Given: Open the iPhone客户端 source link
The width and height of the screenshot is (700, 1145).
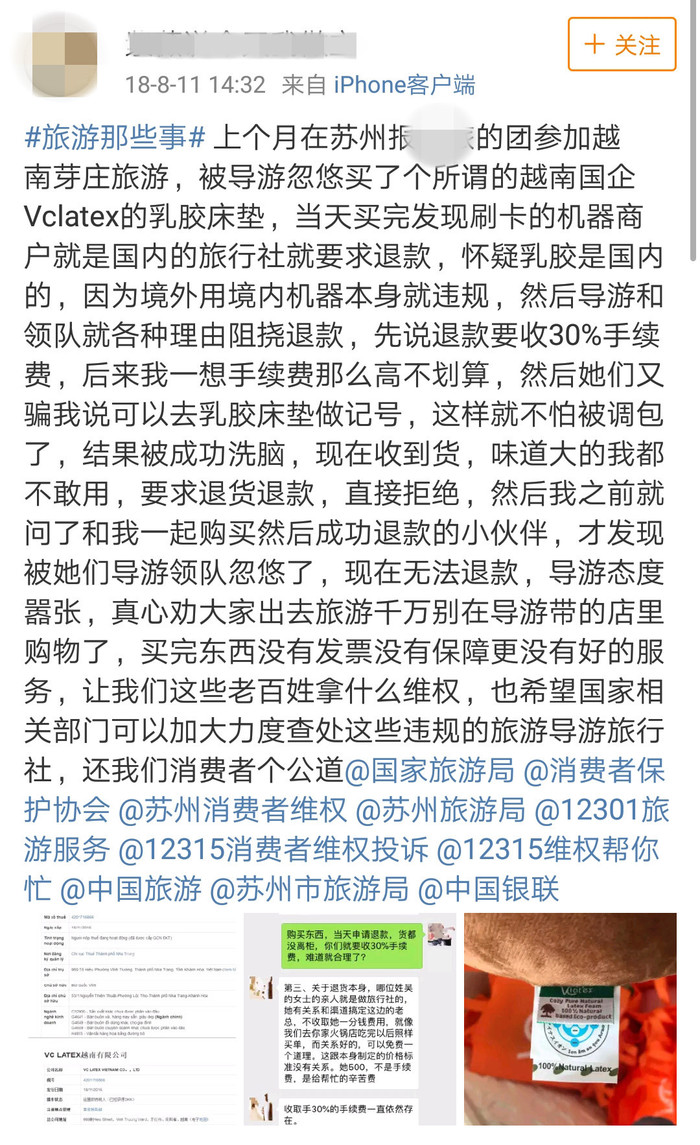Looking at the screenshot, I should pos(404,85).
